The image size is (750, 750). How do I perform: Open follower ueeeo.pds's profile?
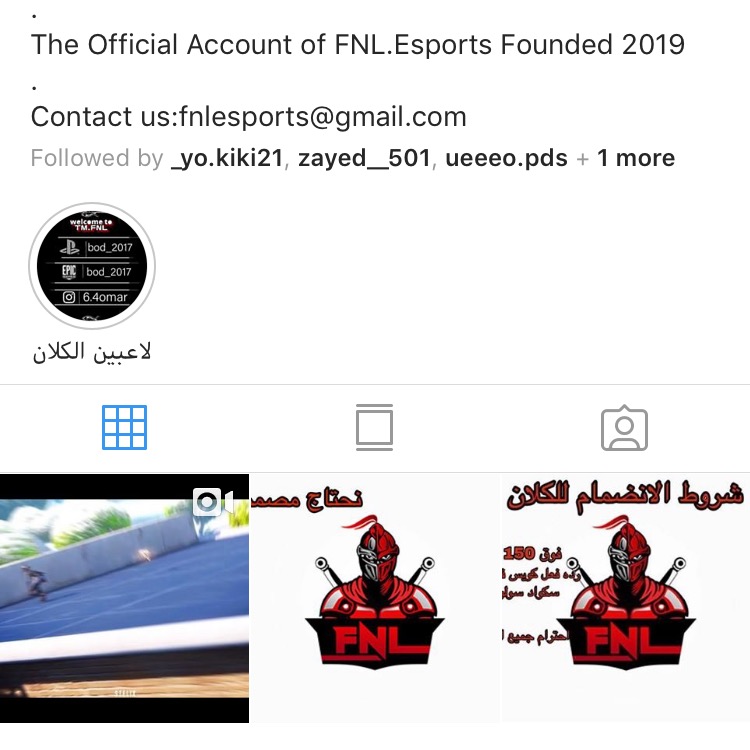pos(505,158)
